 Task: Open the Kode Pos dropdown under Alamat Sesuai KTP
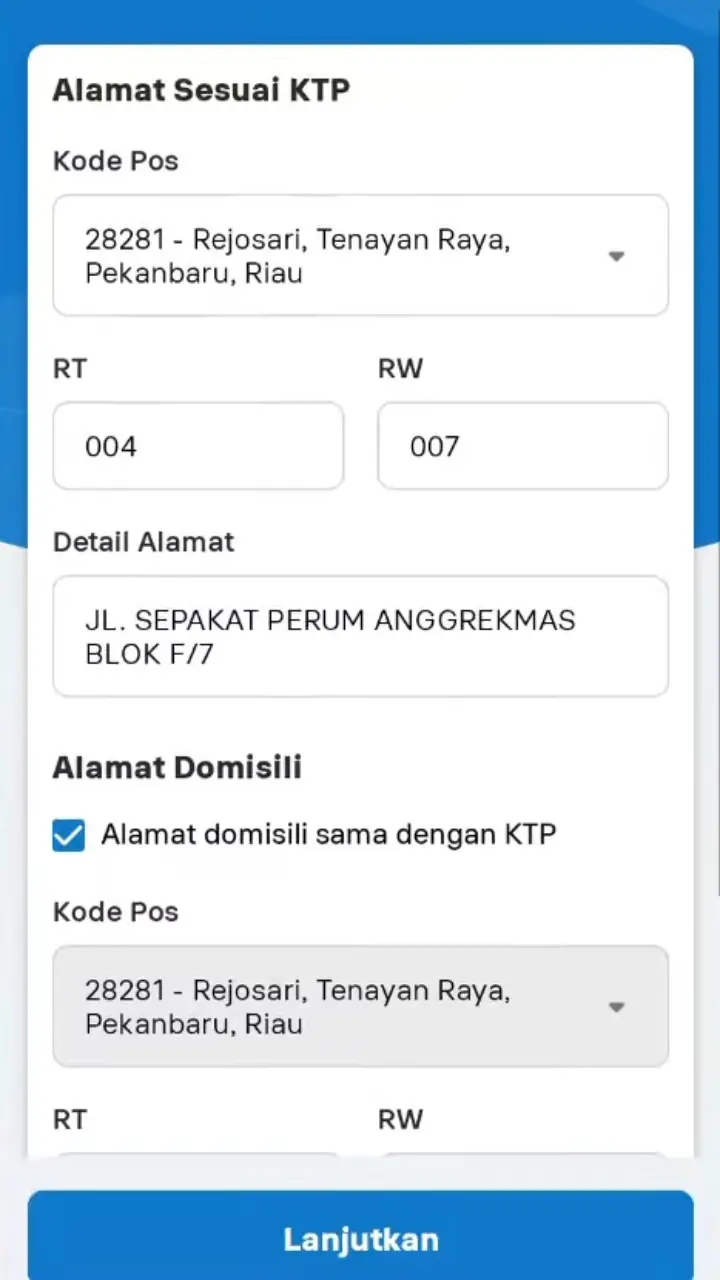click(x=360, y=255)
